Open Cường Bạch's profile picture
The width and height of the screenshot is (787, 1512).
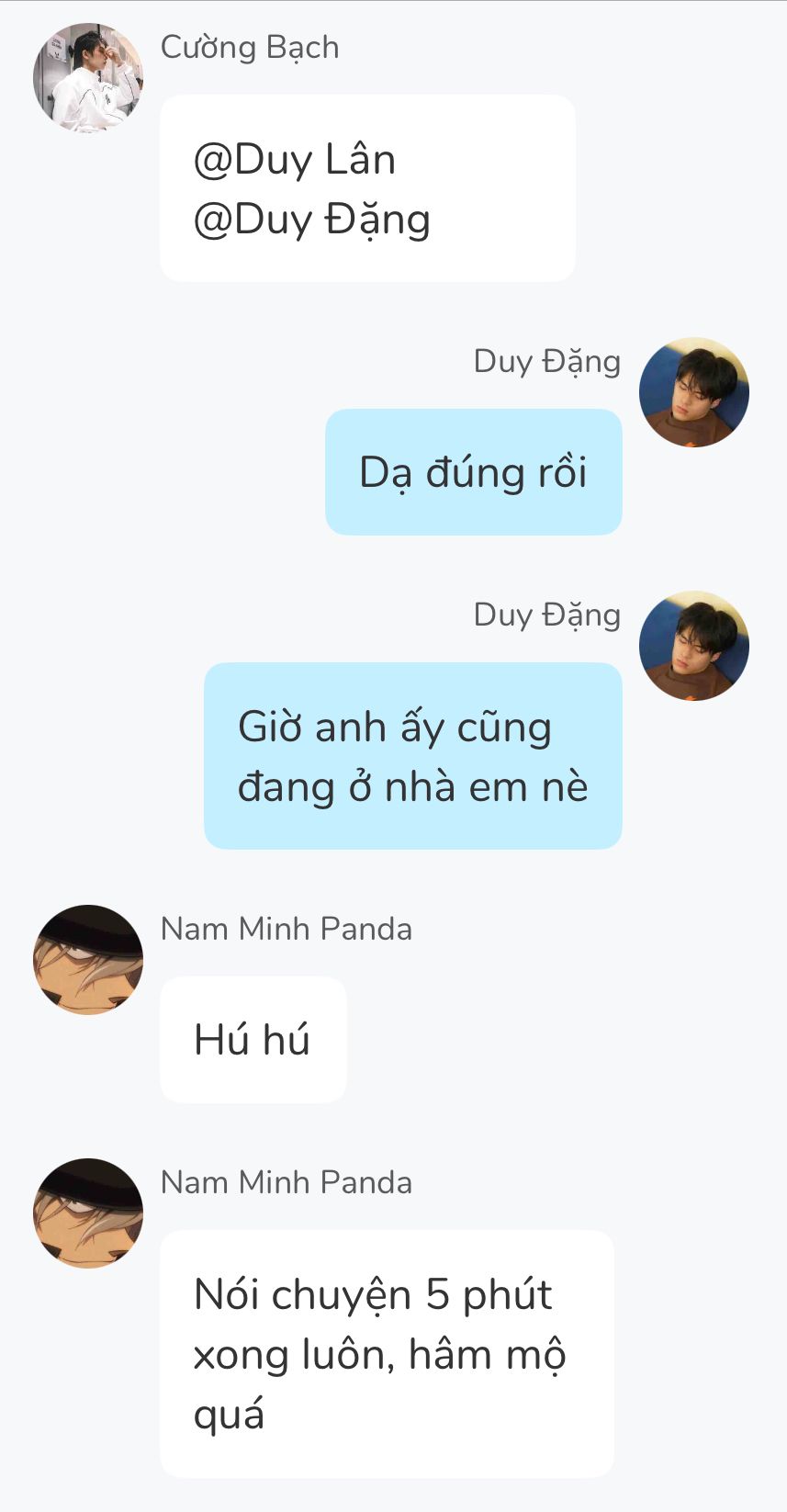[88, 78]
